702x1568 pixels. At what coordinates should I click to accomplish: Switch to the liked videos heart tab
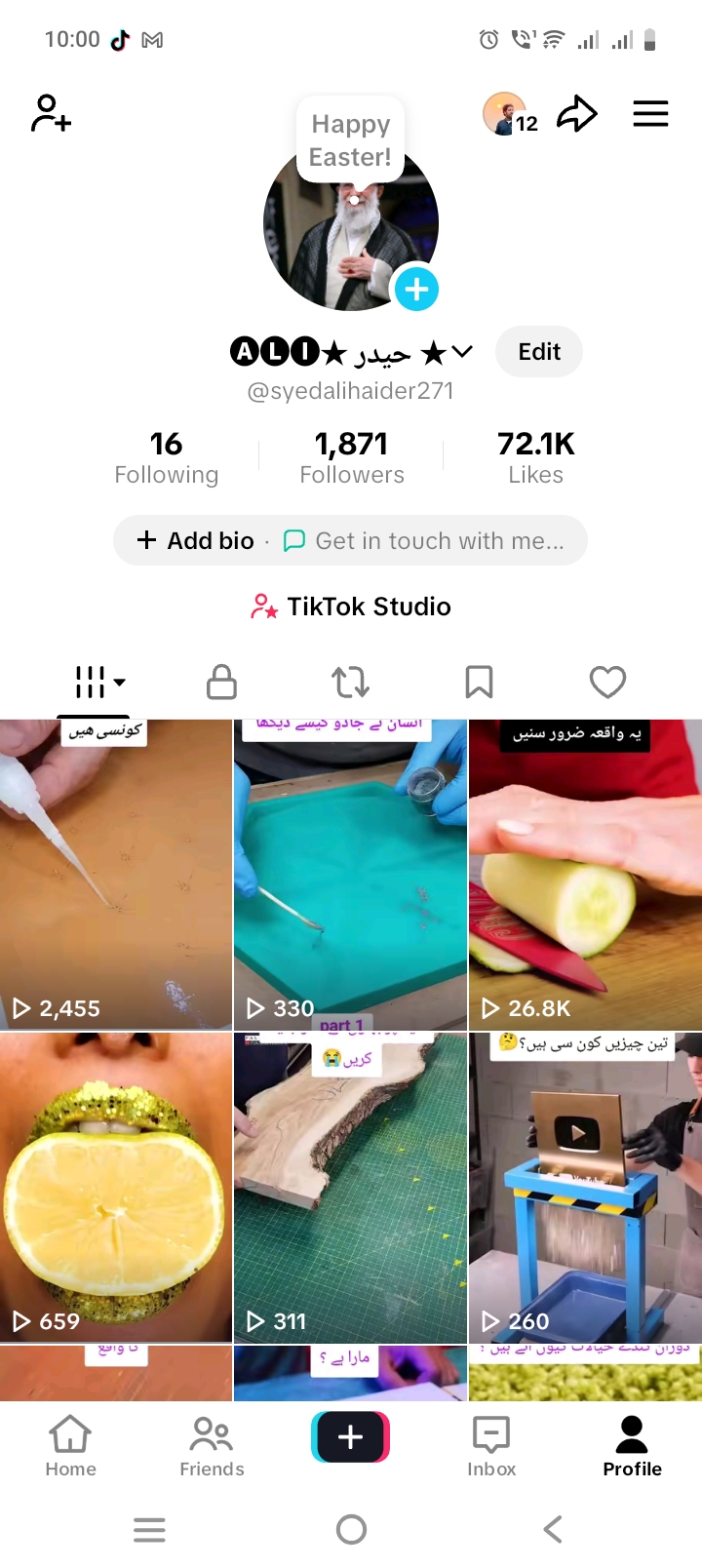pyautogui.click(x=607, y=683)
